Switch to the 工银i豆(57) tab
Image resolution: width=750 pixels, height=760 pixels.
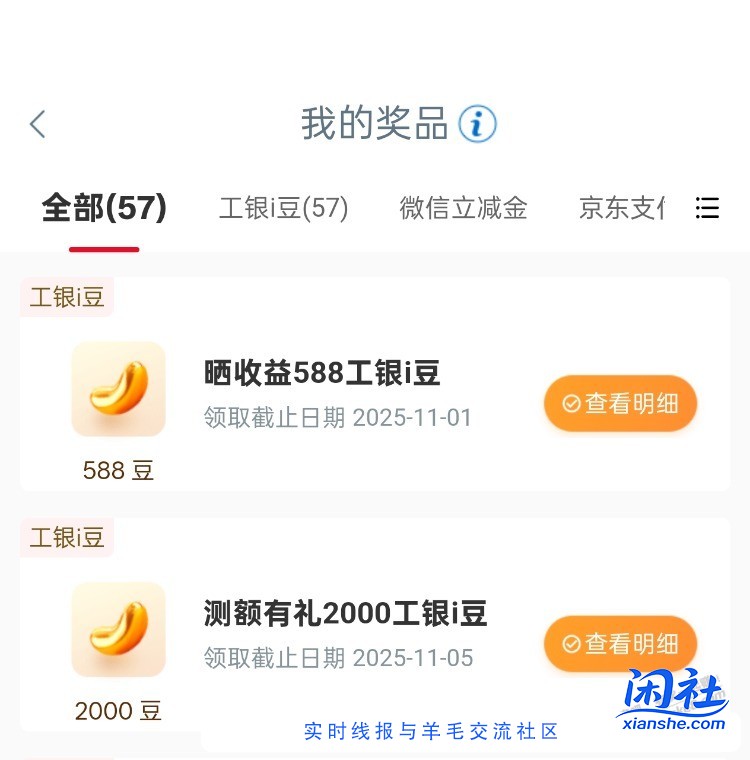pyautogui.click(x=283, y=208)
